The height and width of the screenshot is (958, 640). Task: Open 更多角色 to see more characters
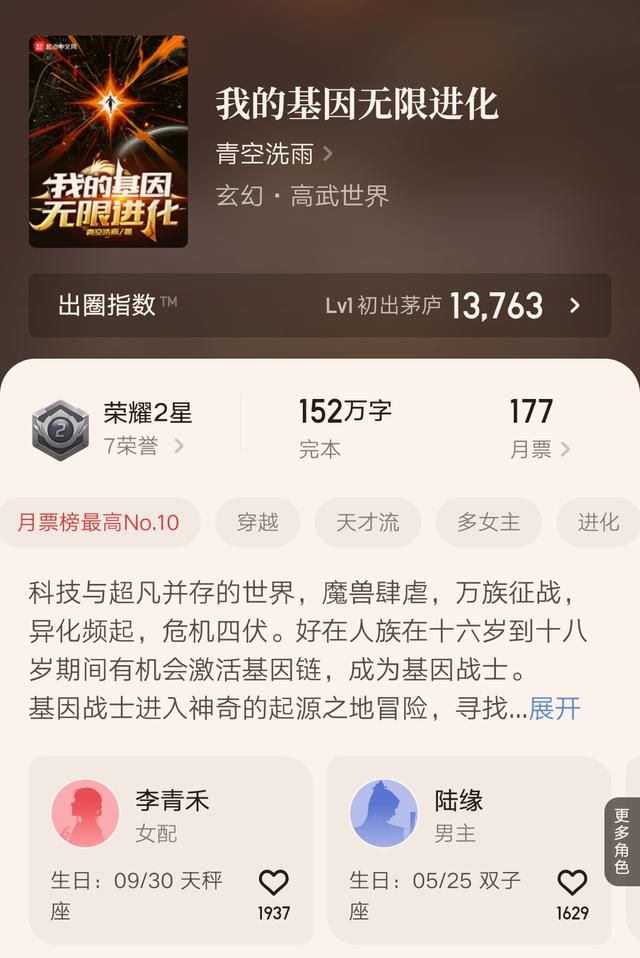click(x=621, y=841)
